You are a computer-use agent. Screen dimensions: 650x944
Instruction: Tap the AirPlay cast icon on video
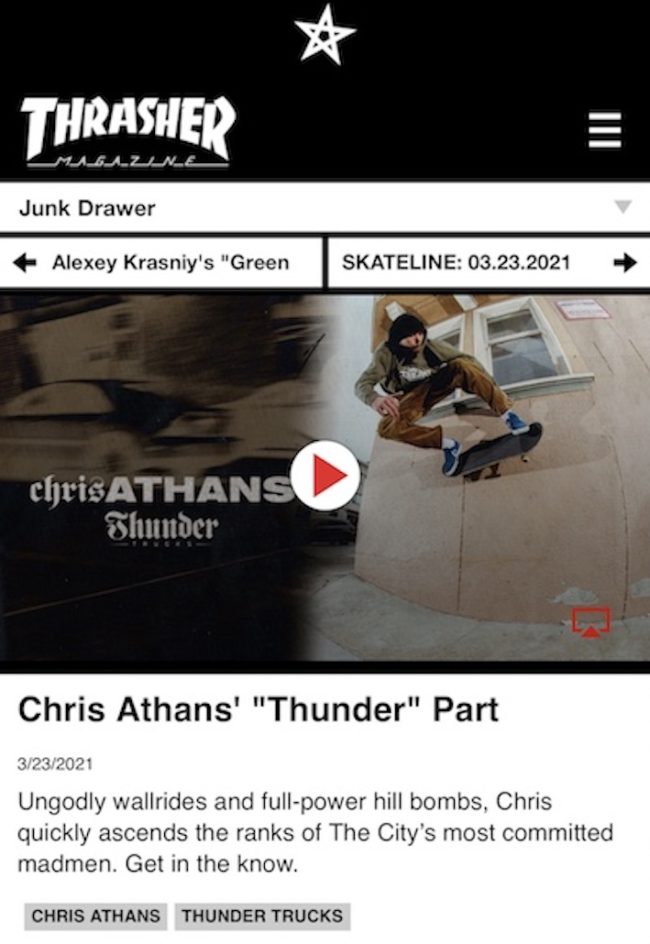point(591,623)
